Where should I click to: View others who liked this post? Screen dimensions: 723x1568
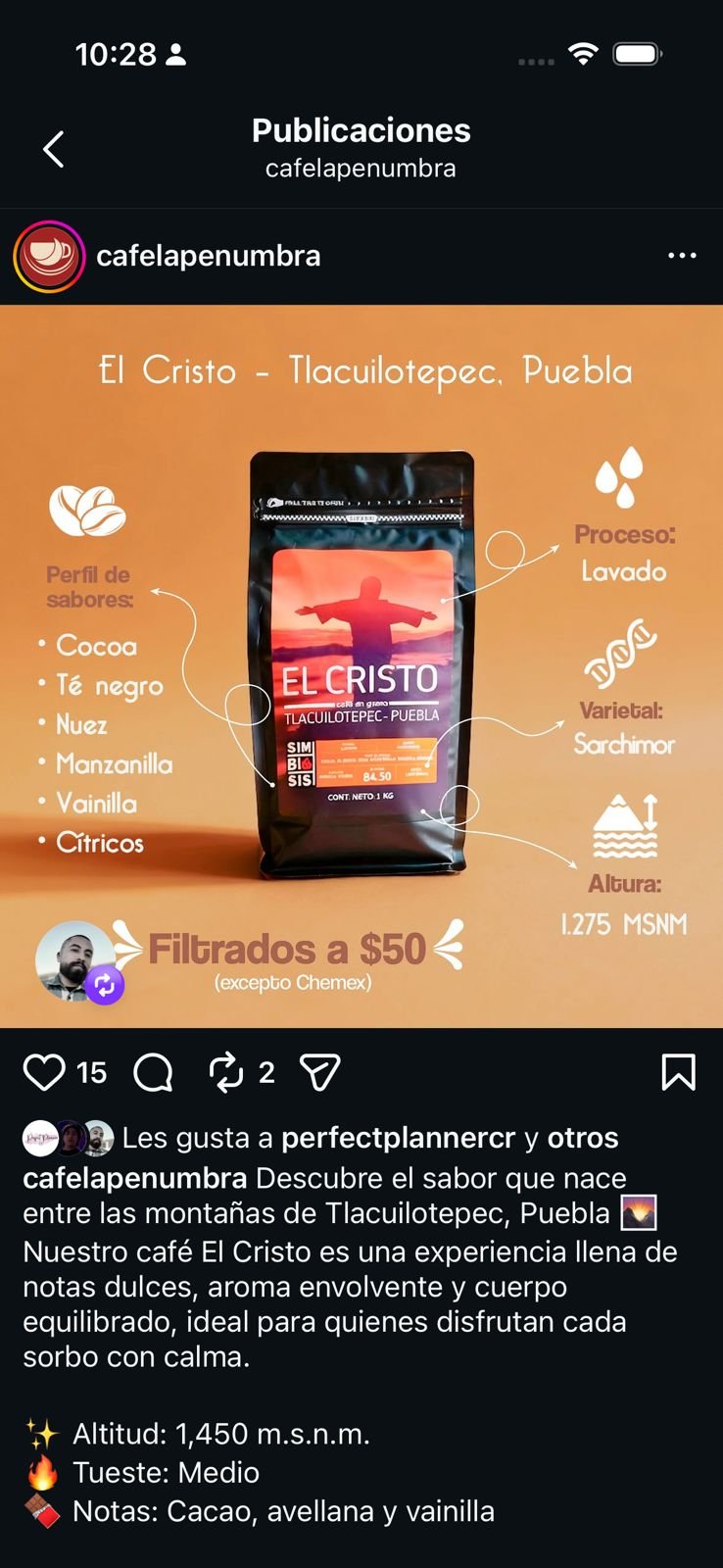pyautogui.click(x=583, y=1138)
